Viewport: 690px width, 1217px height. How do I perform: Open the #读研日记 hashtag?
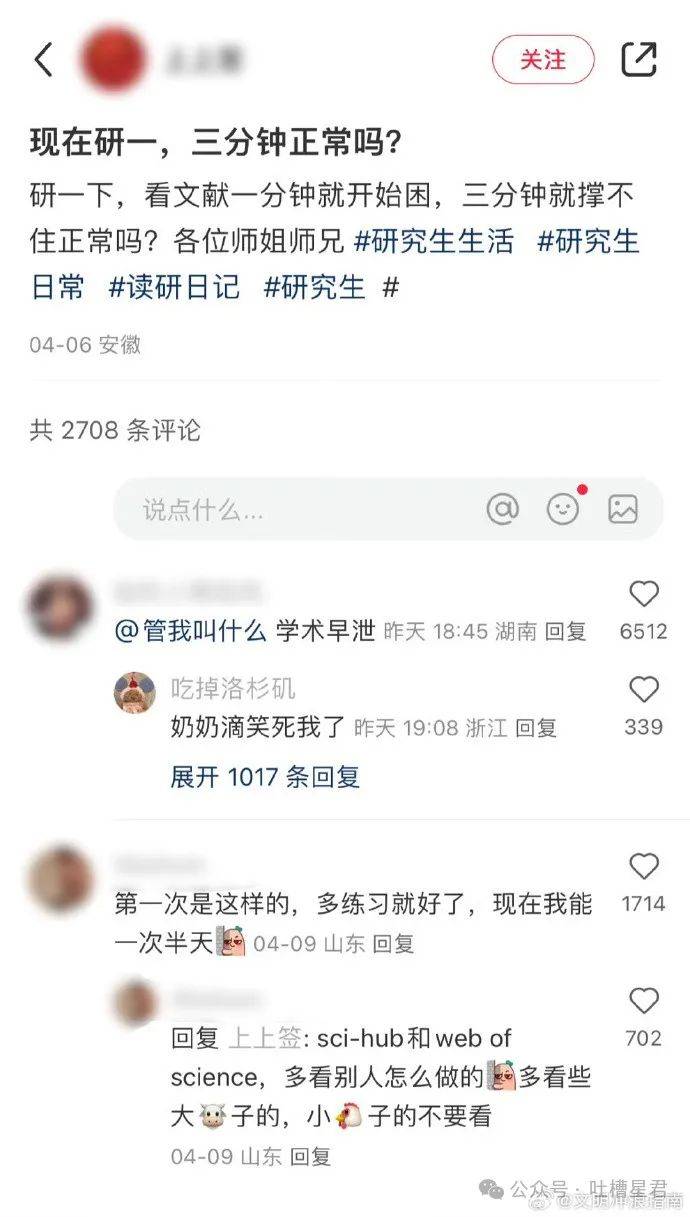point(175,287)
